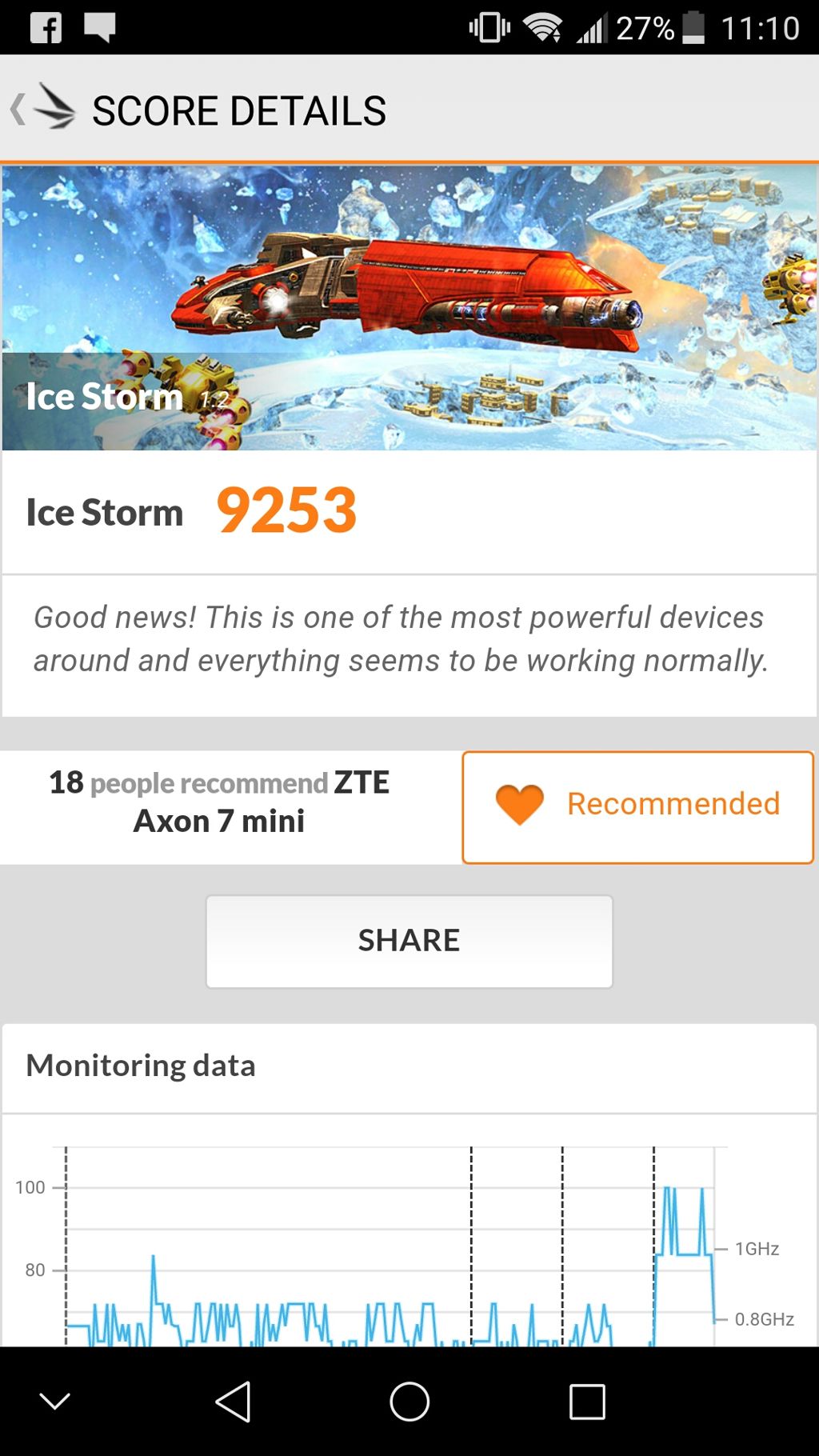This screenshot has width=819, height=1456.
Task: Tap the system back button
Action: click(233, 1401)
